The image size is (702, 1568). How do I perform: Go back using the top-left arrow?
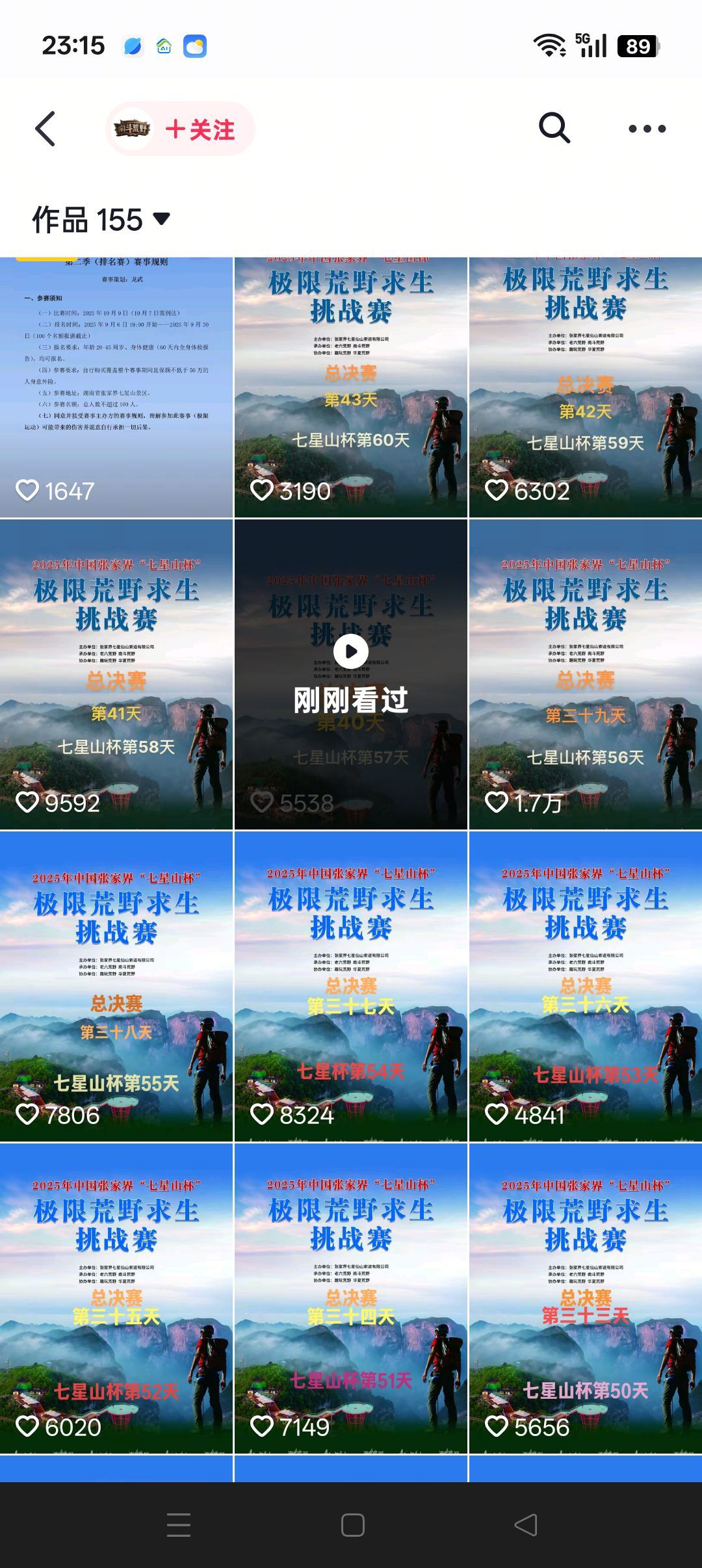(45, 129)
